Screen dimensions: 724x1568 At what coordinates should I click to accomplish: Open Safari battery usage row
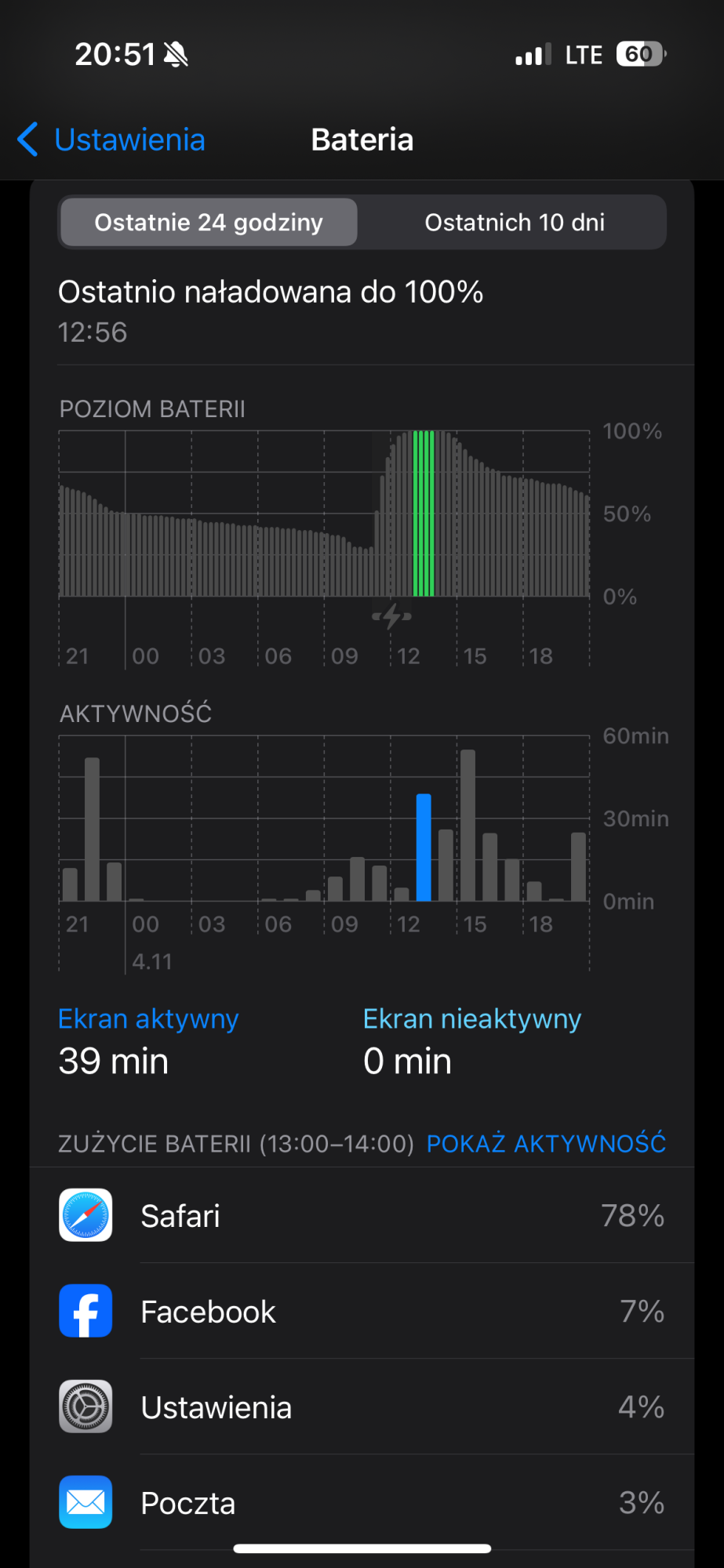click(362, 1215)
